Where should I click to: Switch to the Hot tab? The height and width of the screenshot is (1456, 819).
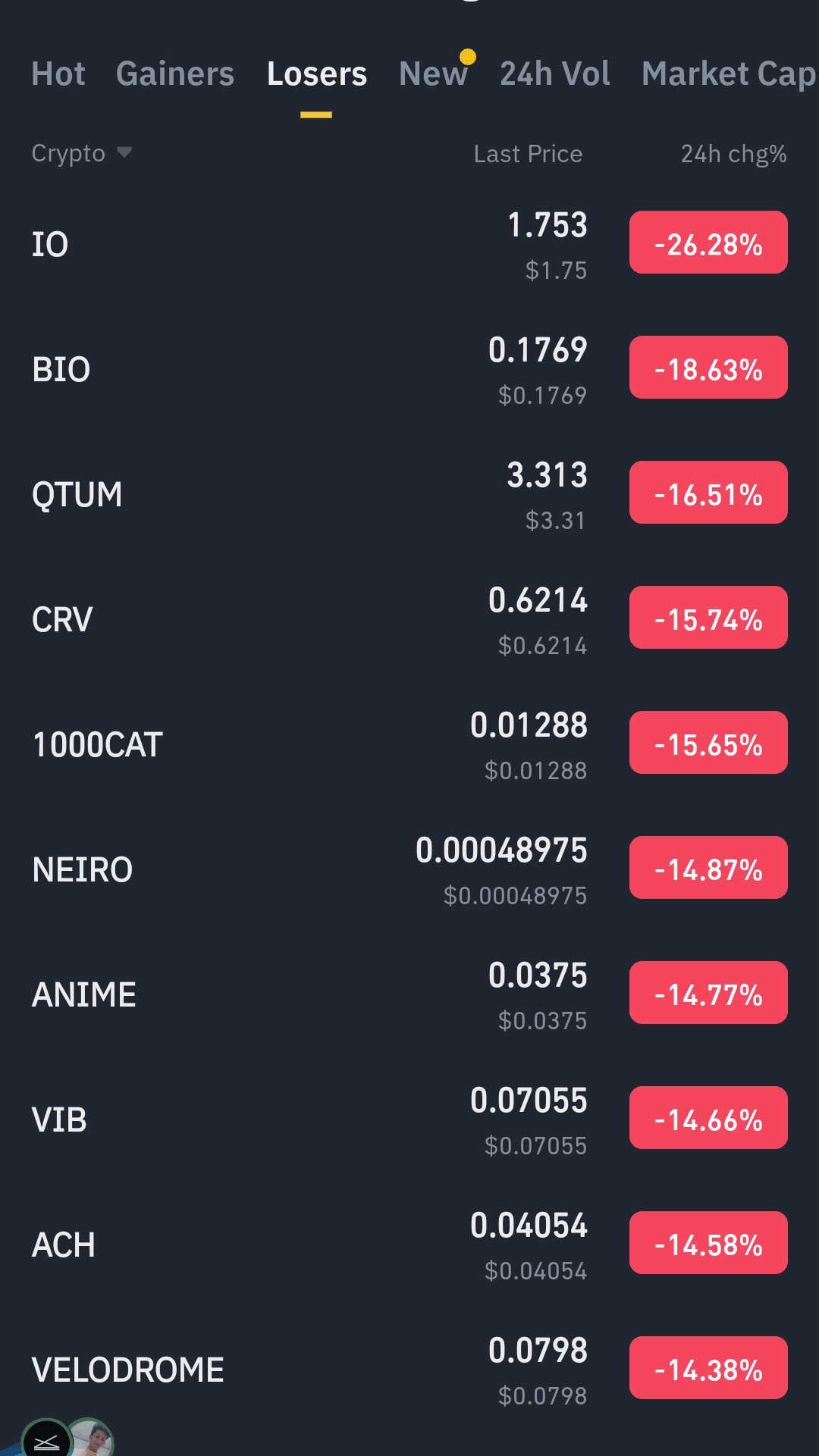[58, 74]
